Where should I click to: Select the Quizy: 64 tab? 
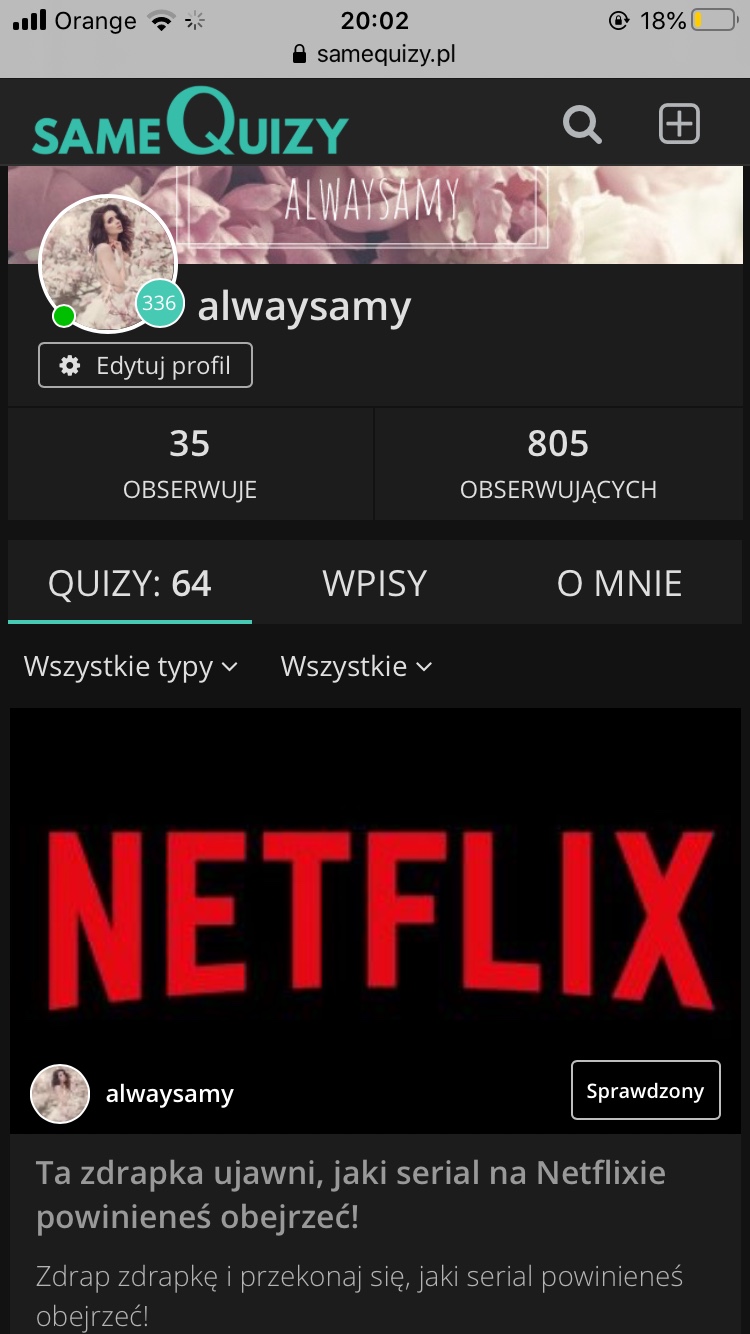[x=130, y=583]
